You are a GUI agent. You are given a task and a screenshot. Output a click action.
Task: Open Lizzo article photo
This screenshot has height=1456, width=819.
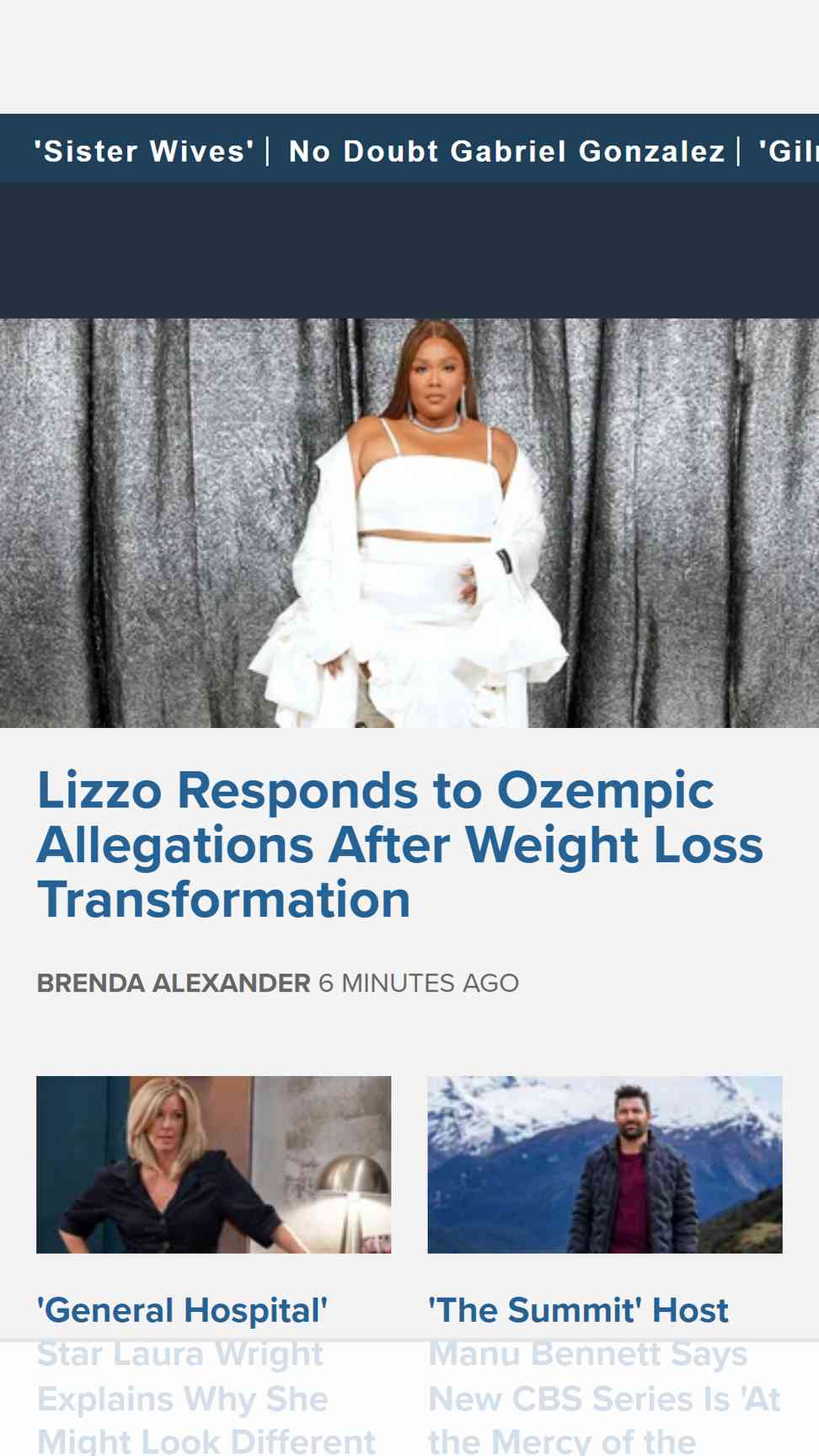coord(409,522)
